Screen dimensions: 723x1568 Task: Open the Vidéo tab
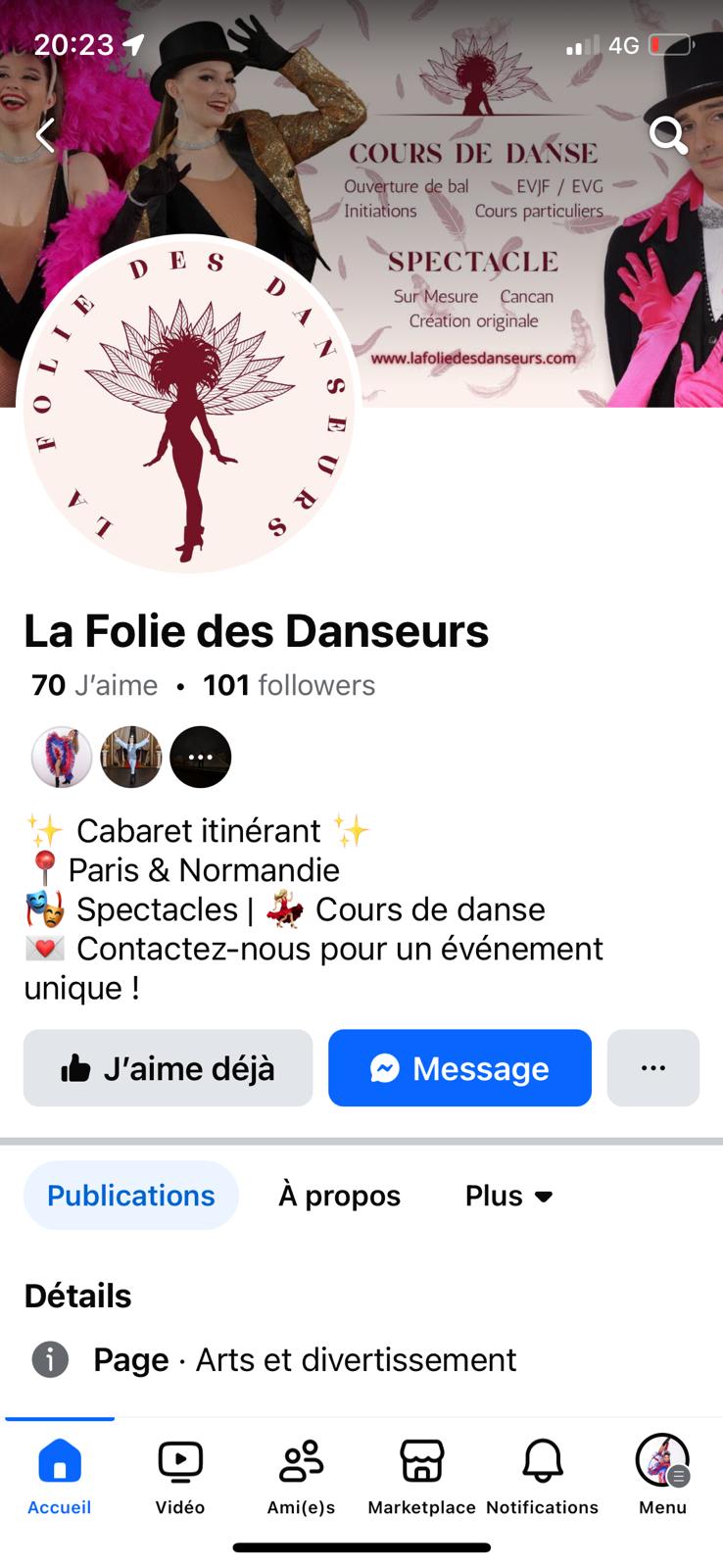[180, 1476]
